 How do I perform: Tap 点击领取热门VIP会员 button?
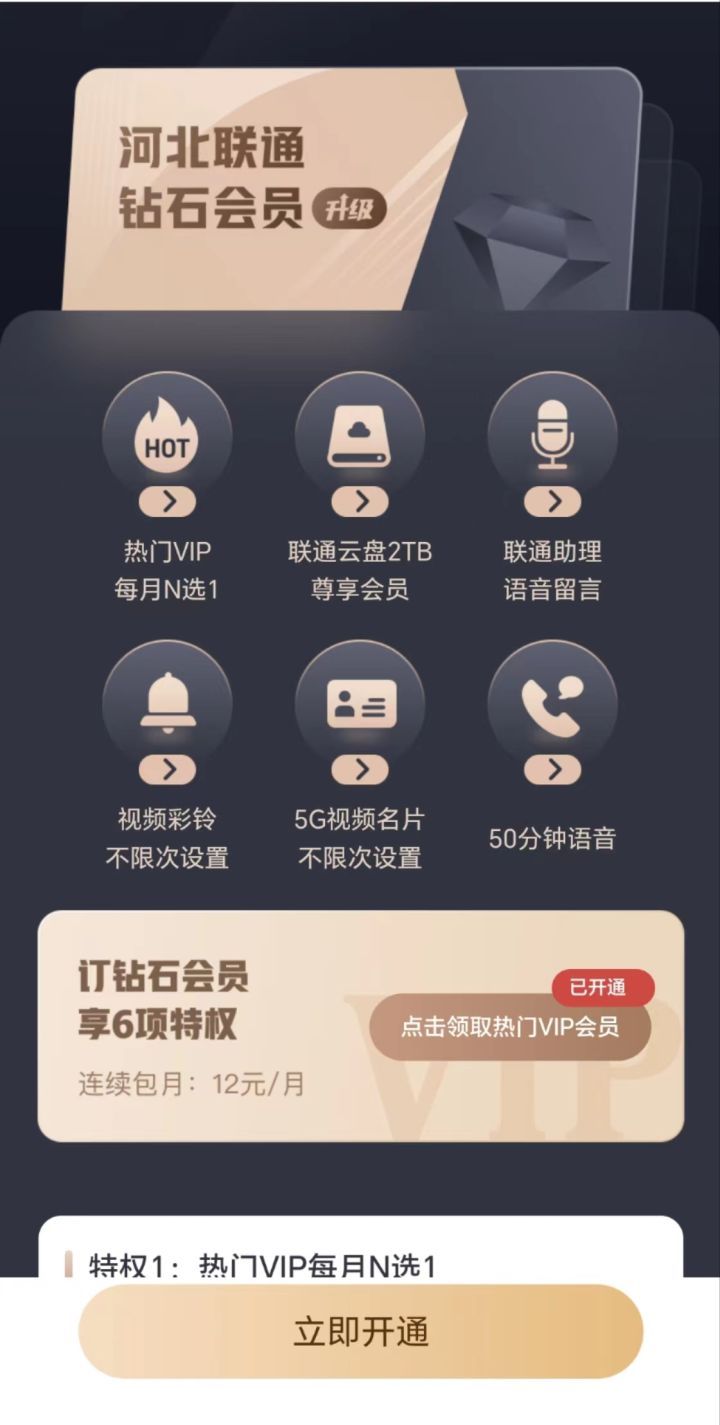510,1027
